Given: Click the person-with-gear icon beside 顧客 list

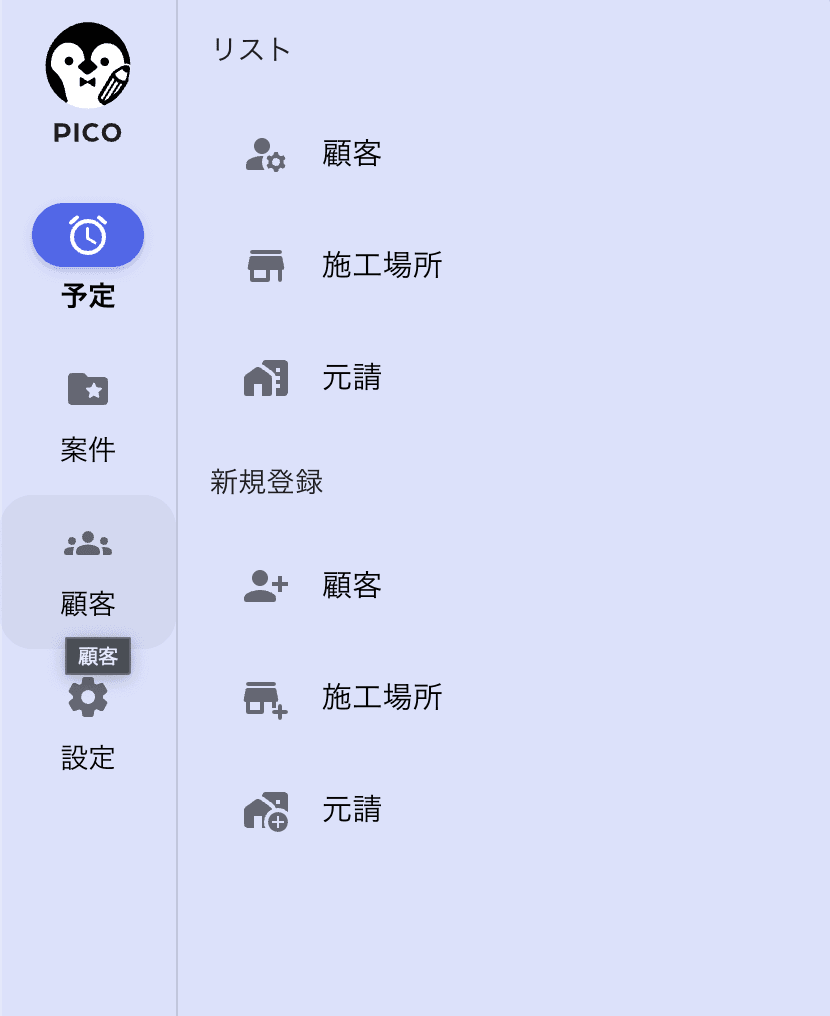Looking at the screenshot, I should 264,155.
